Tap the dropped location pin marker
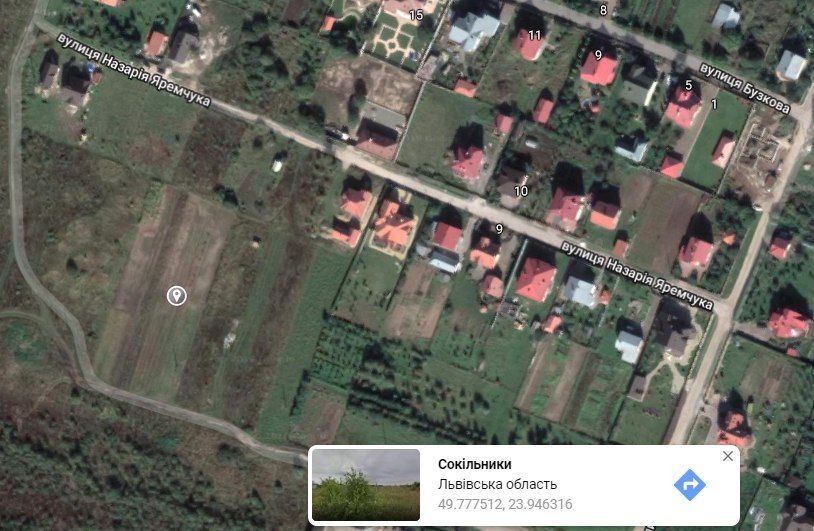 [176, 295]
